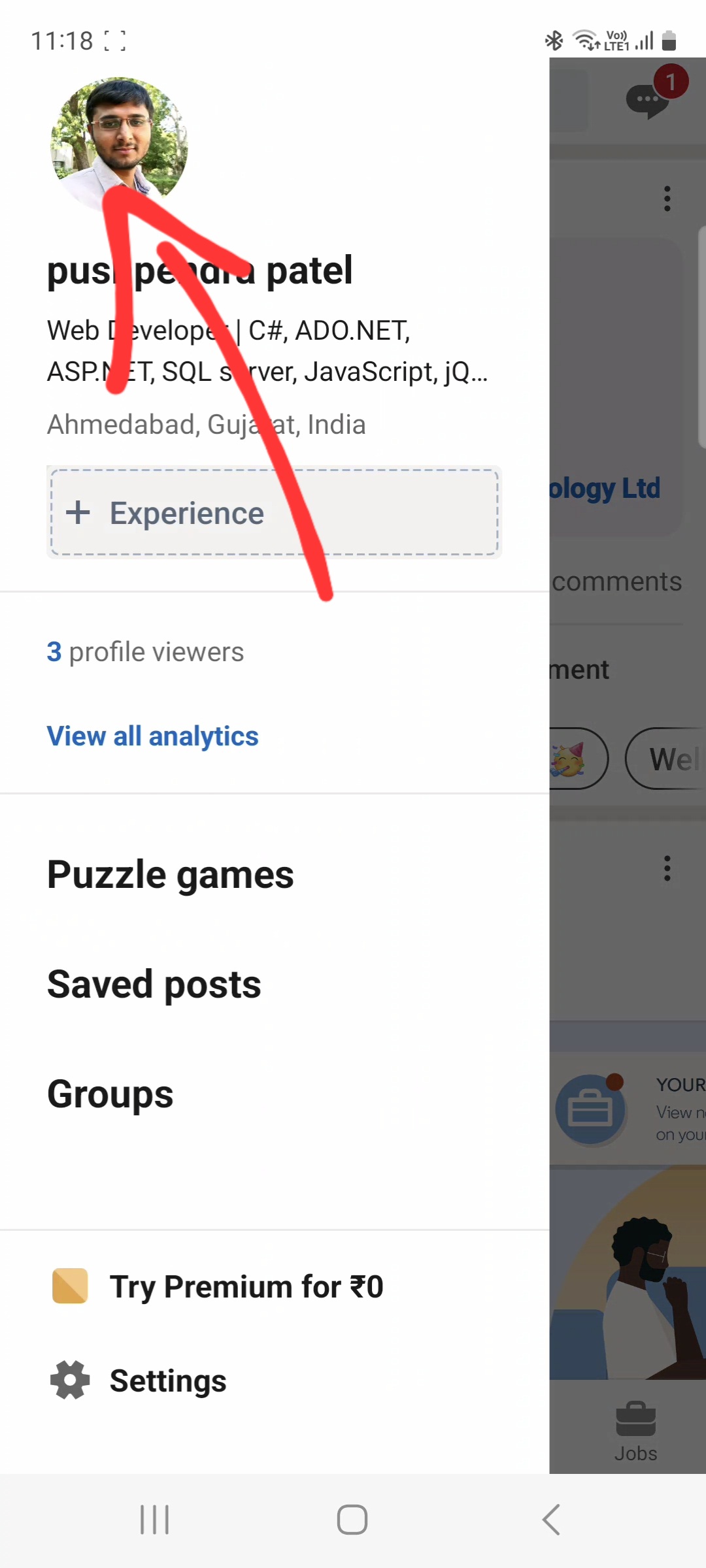This screenshot has width=706, height=1568.
Task: Open LinkedIn messaging via chat bubble icon
Action: click(647, 99)
